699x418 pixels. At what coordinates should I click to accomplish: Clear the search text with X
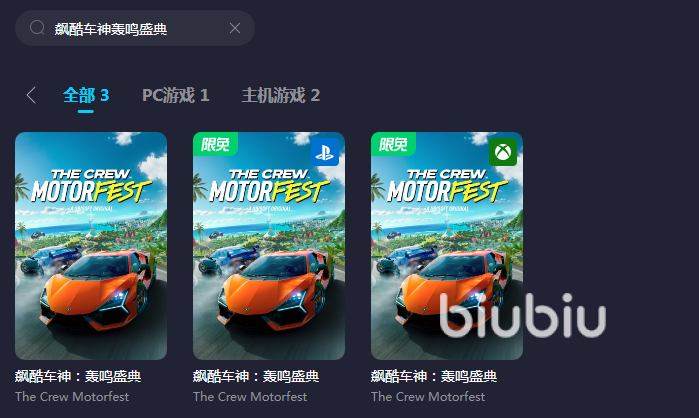[235, 28]
